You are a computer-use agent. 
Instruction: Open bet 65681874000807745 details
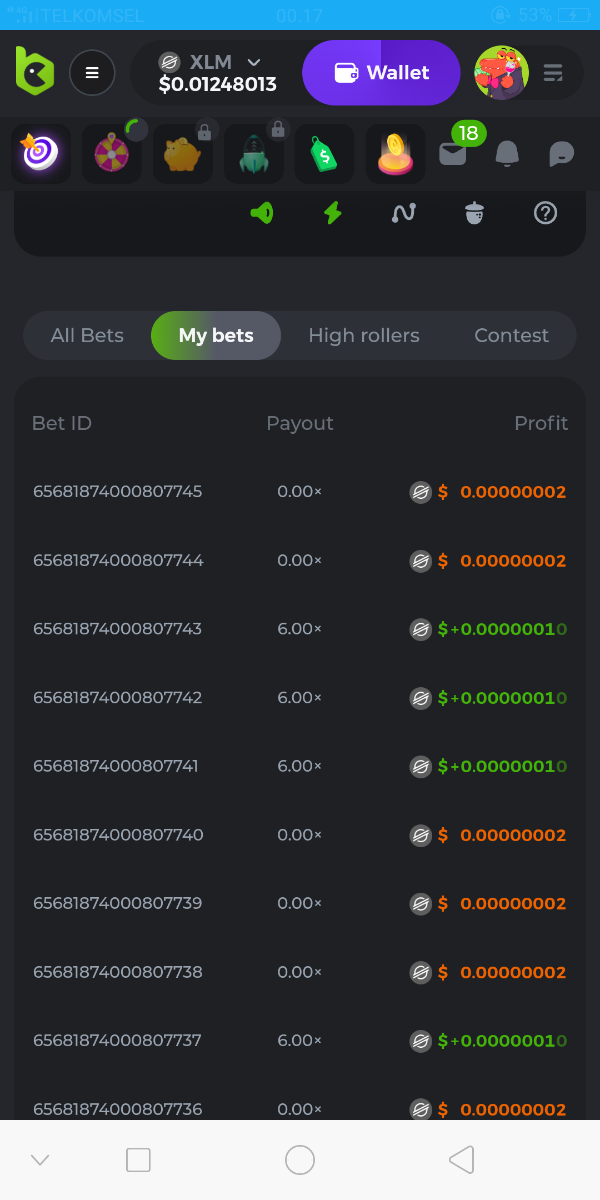(x=118, y=492)
